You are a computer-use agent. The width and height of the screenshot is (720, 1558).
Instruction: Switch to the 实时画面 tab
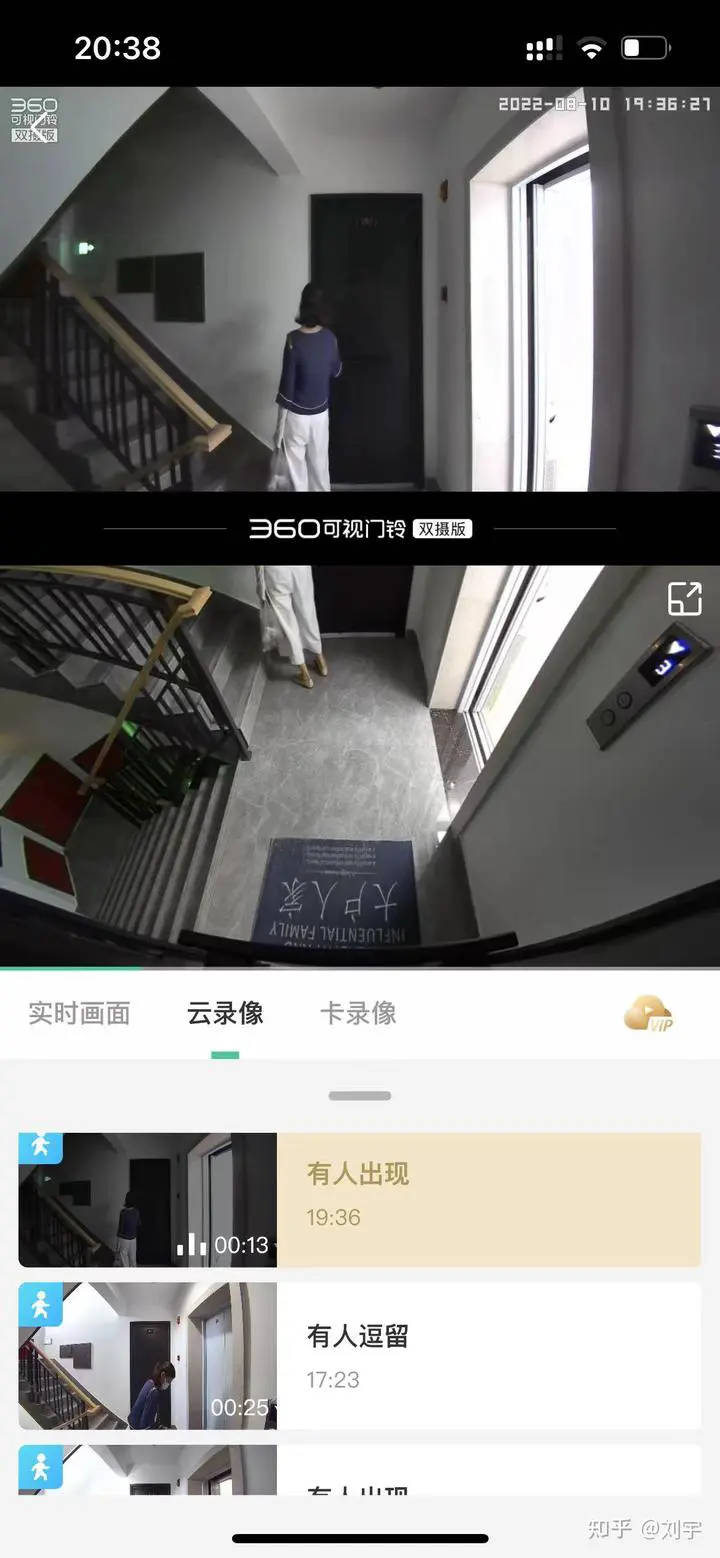79,1013
